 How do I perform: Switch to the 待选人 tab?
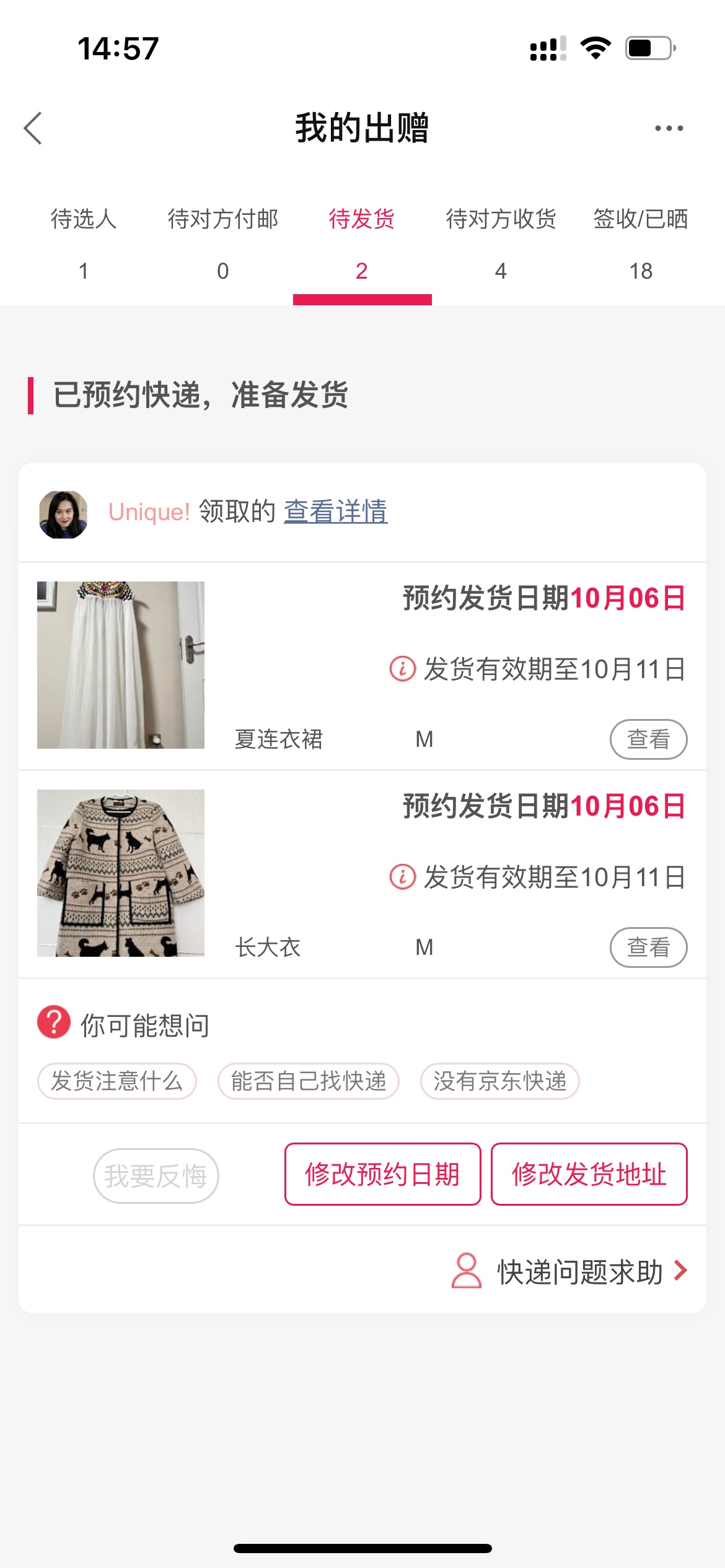pos(84,243)
